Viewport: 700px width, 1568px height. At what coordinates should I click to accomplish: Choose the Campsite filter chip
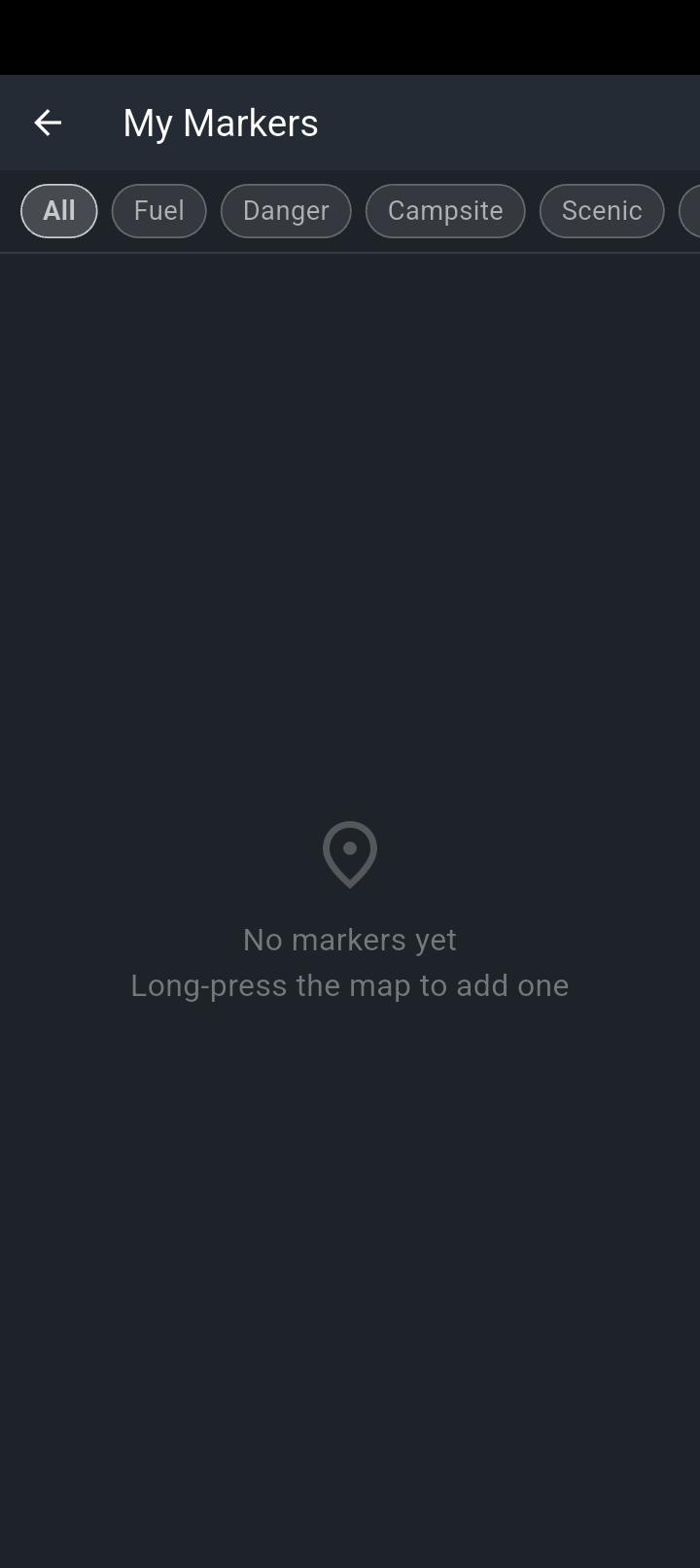point(445,211)
